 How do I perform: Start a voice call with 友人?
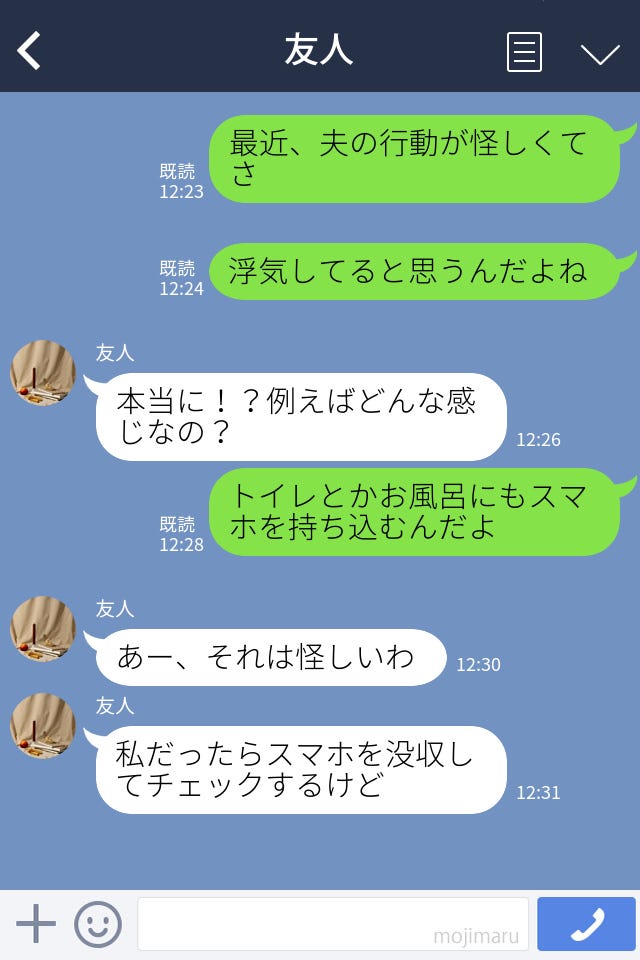click(586, 924)
